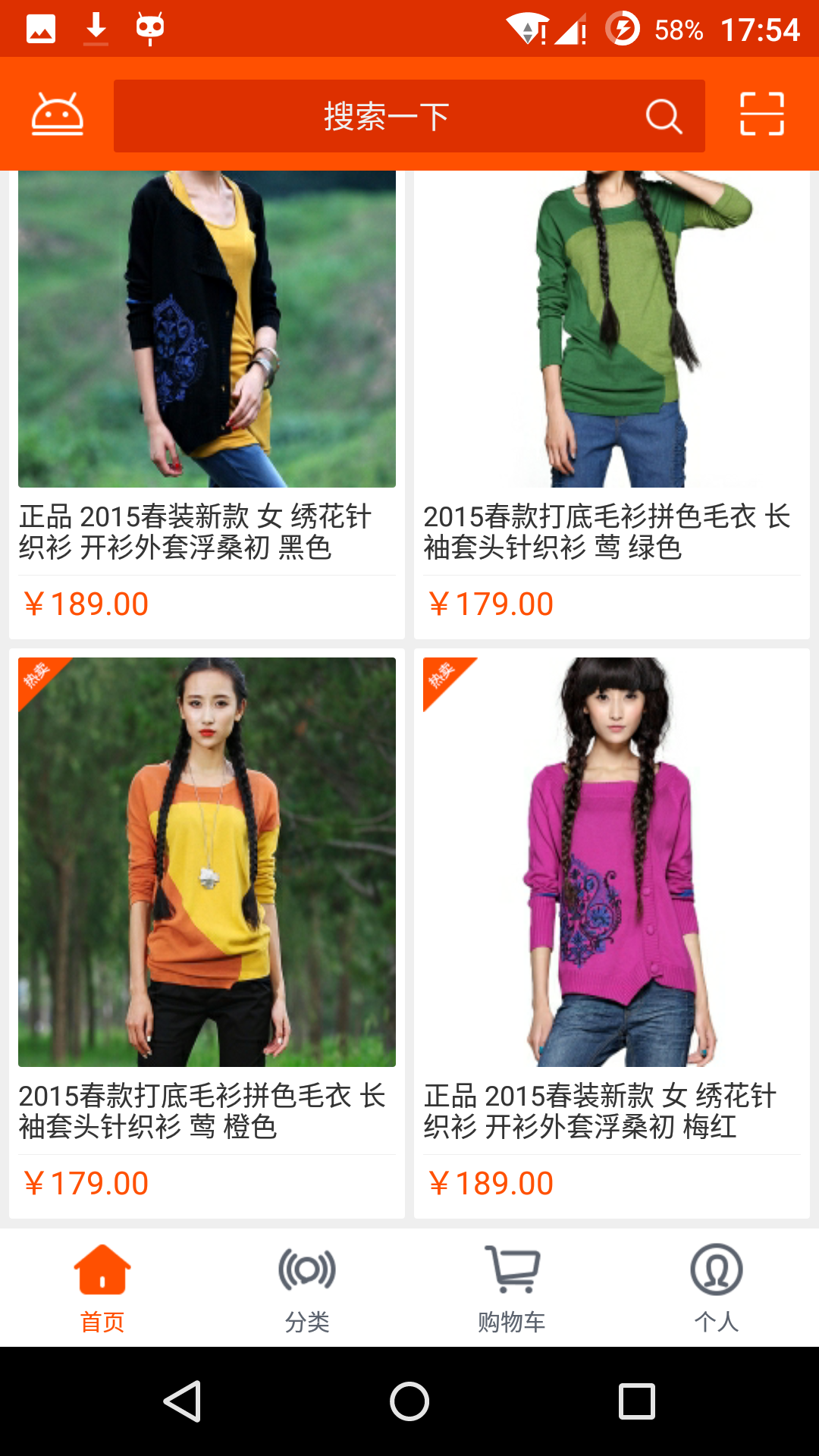Tap the Android robot icon in header
The image size is (819, 1456).
[57, 115]
